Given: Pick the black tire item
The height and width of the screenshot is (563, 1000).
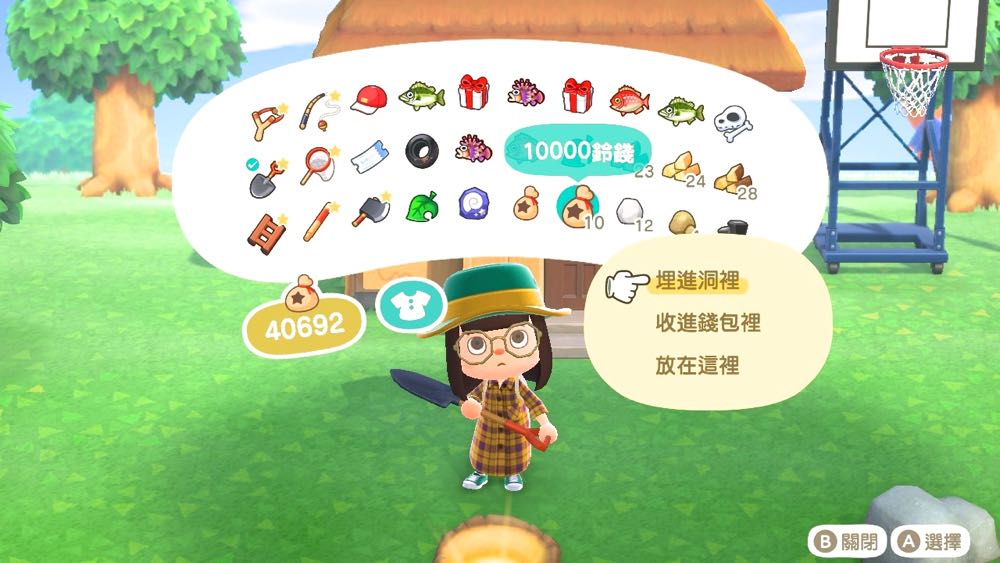Looking at the screenshot, I should coord(422,151).
